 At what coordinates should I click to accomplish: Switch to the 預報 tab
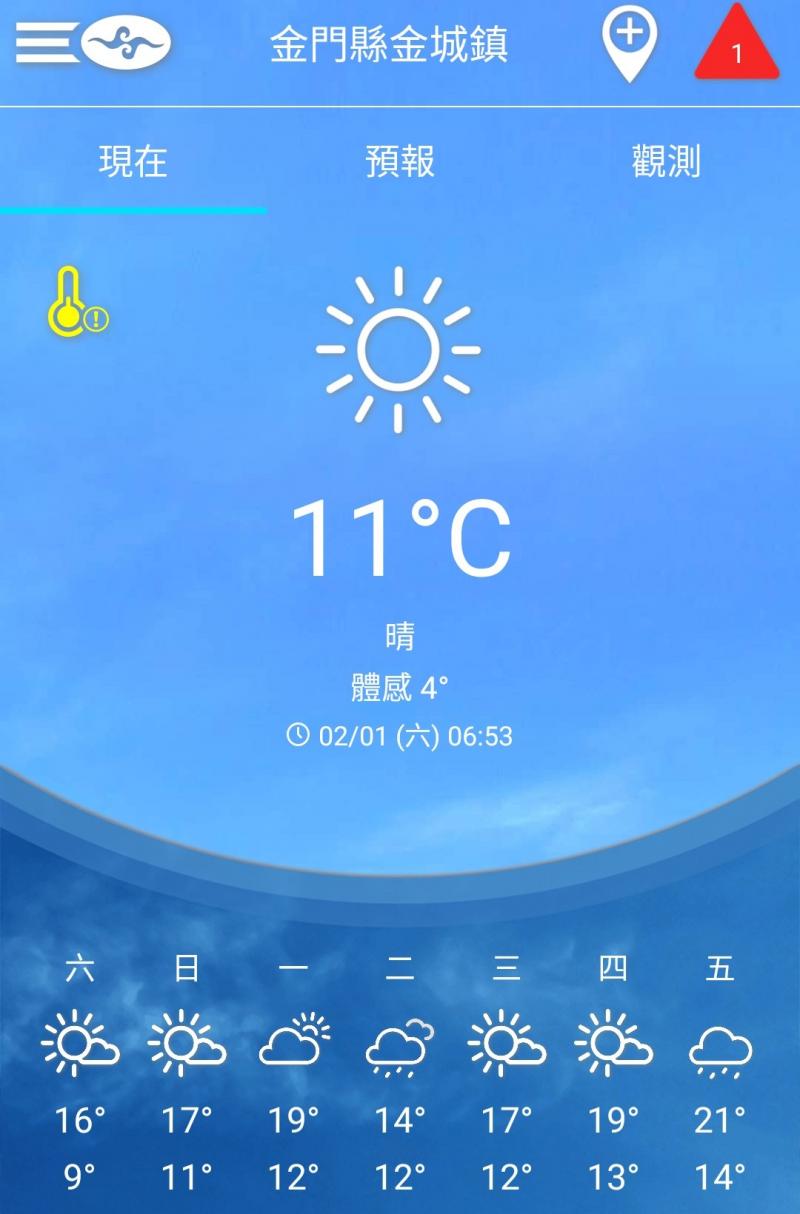tap(400, 162)
